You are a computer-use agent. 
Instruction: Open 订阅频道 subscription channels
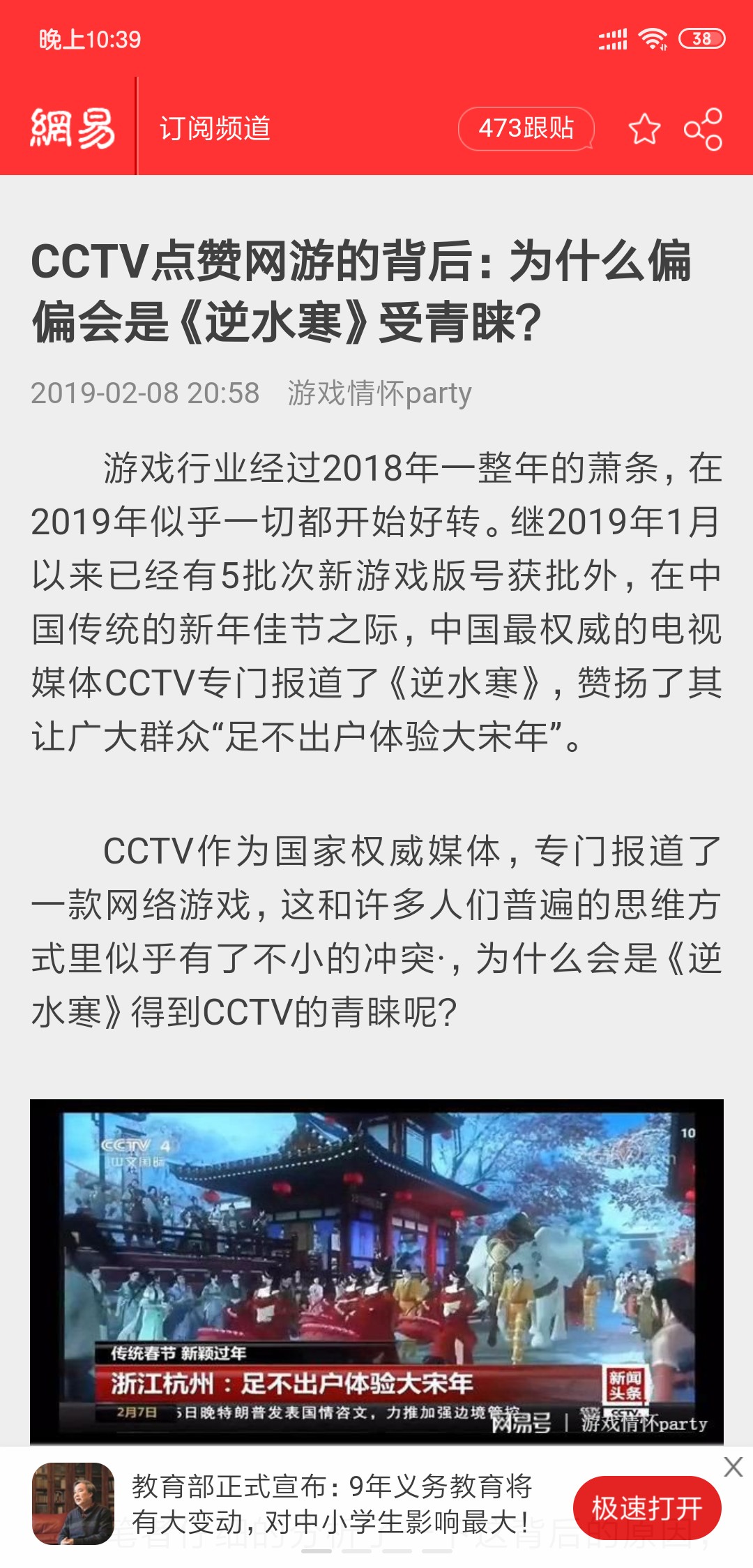click(215, 128)
